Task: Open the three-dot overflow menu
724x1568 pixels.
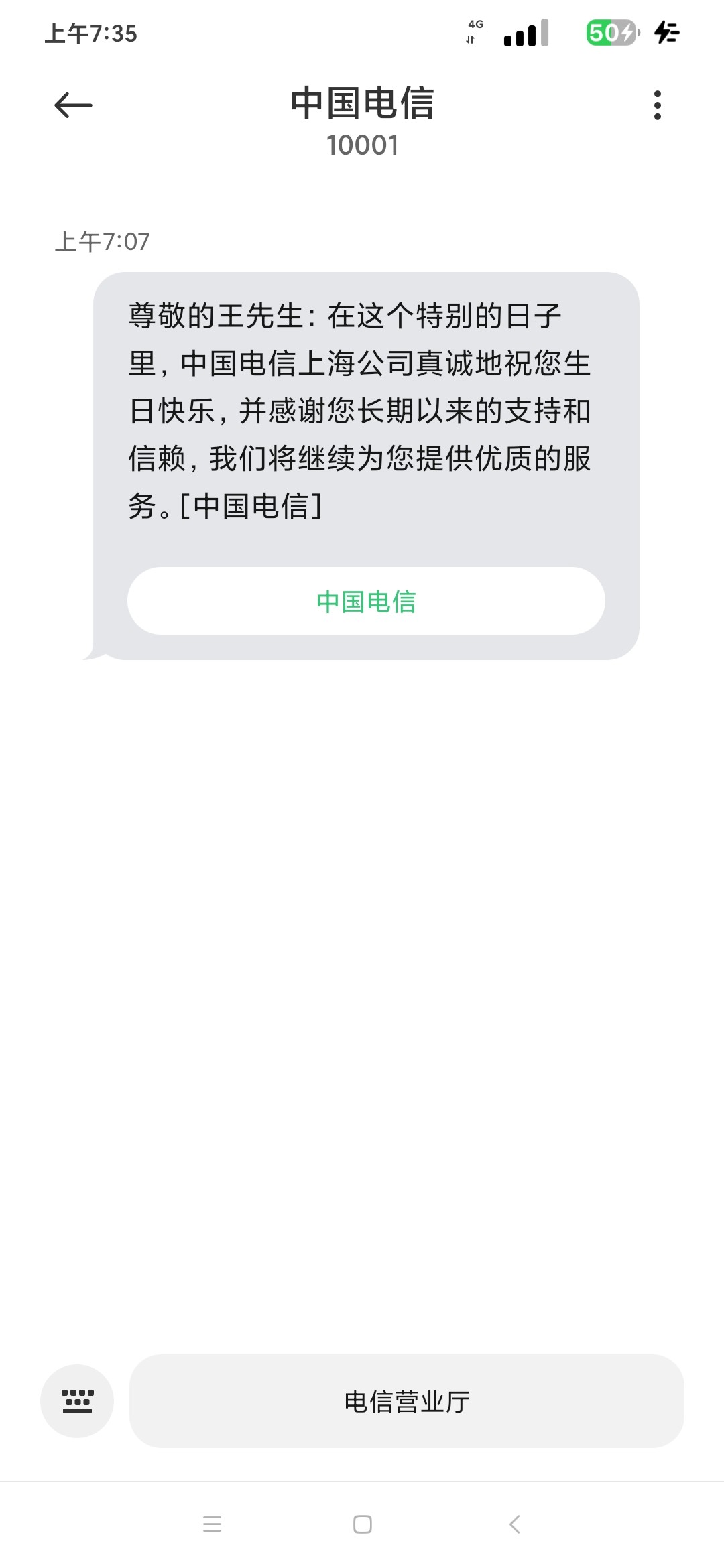Action: tap(657, 105)
